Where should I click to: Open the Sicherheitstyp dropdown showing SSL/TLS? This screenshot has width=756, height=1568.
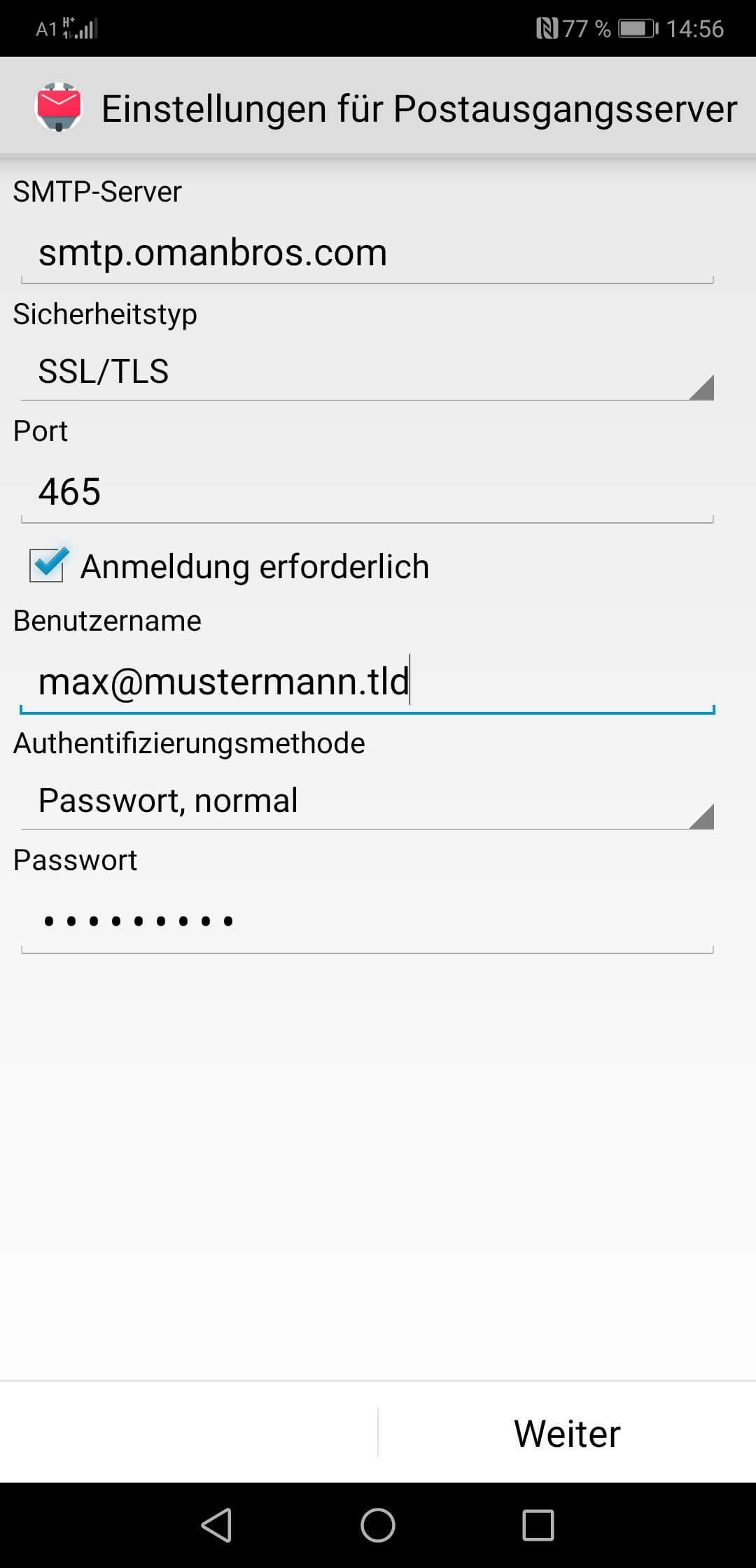click(367, 372)
